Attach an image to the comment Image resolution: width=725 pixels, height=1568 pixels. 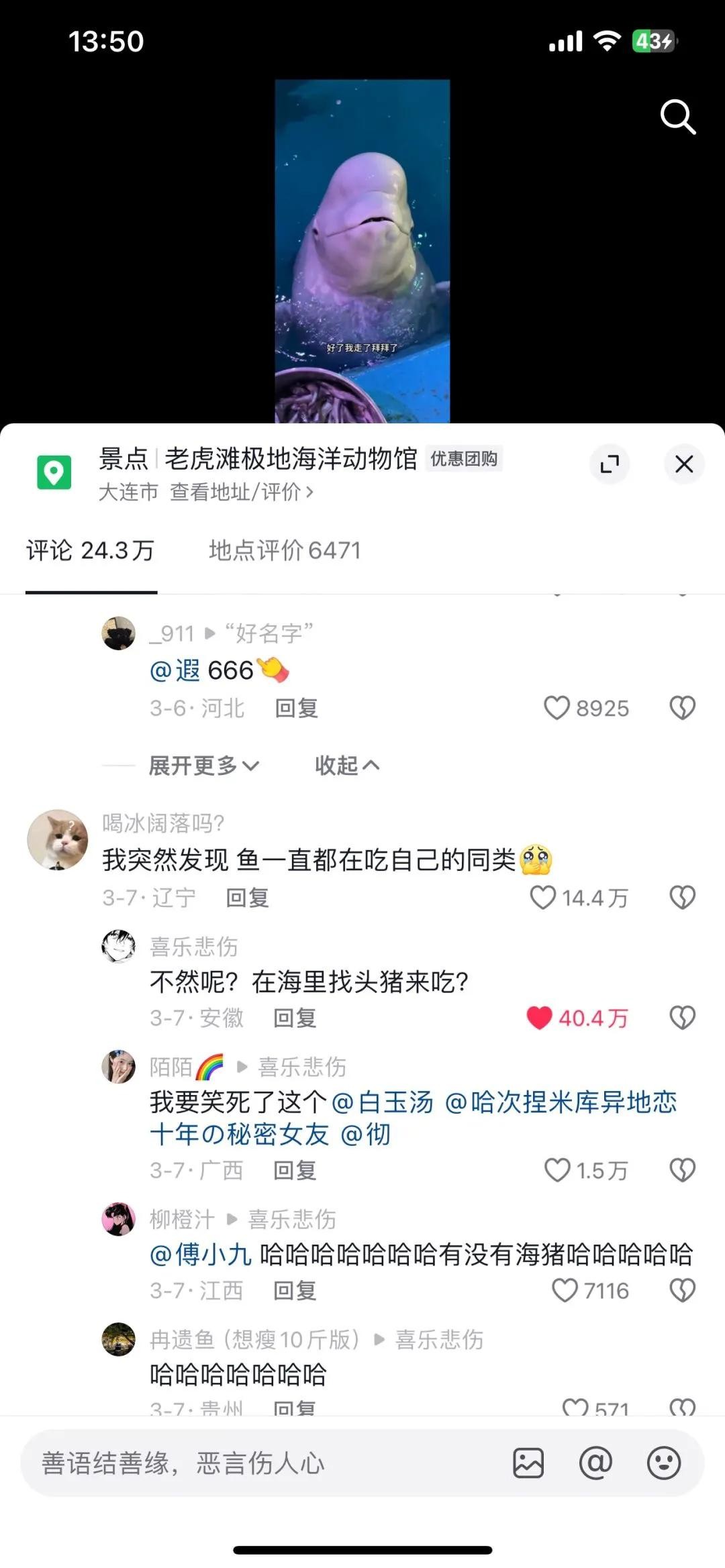tap(528, 1463)
